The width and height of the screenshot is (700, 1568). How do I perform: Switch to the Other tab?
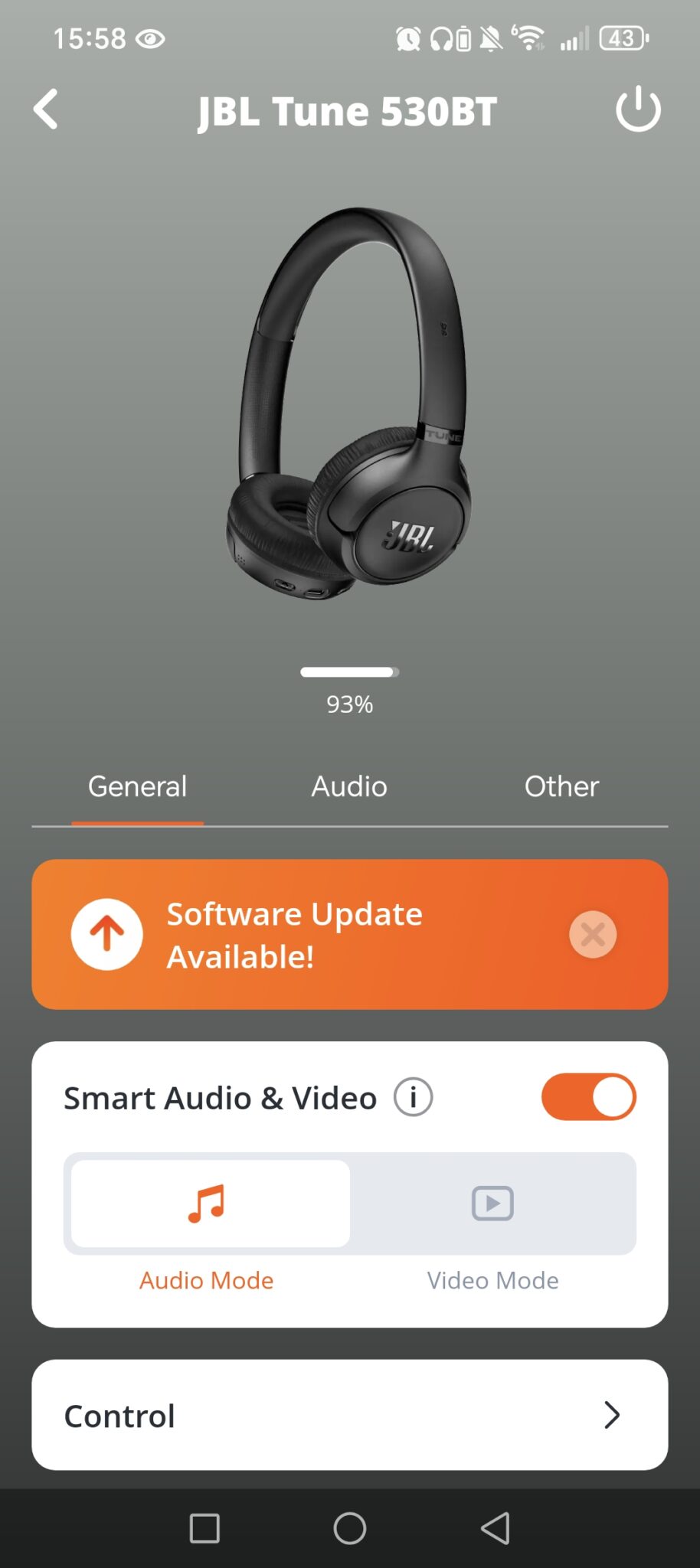(x=561, y=786)
